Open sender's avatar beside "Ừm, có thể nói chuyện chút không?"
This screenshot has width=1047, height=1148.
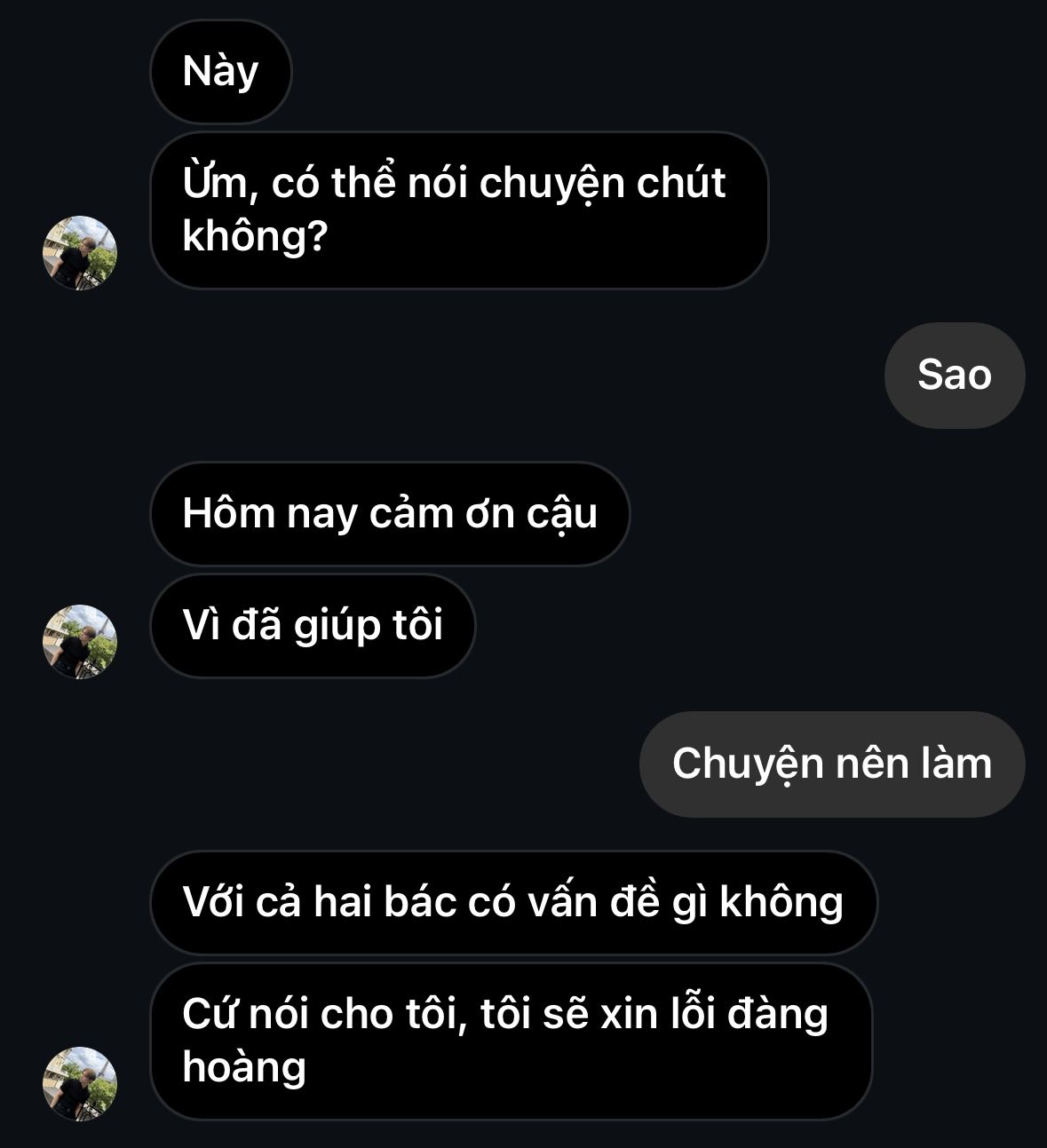[x=80, y=253]
